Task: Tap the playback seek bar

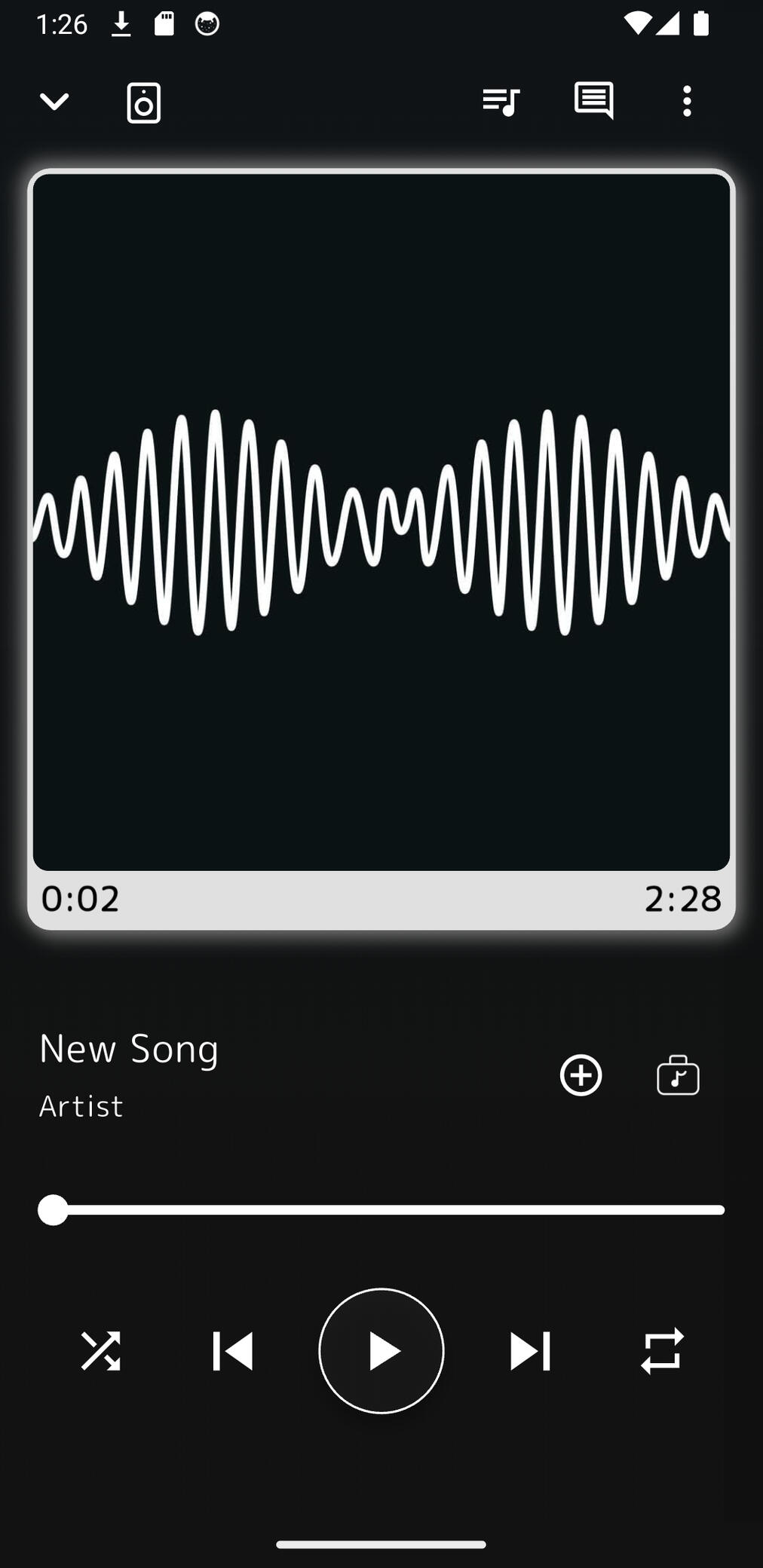Action: coord(381,1210)
